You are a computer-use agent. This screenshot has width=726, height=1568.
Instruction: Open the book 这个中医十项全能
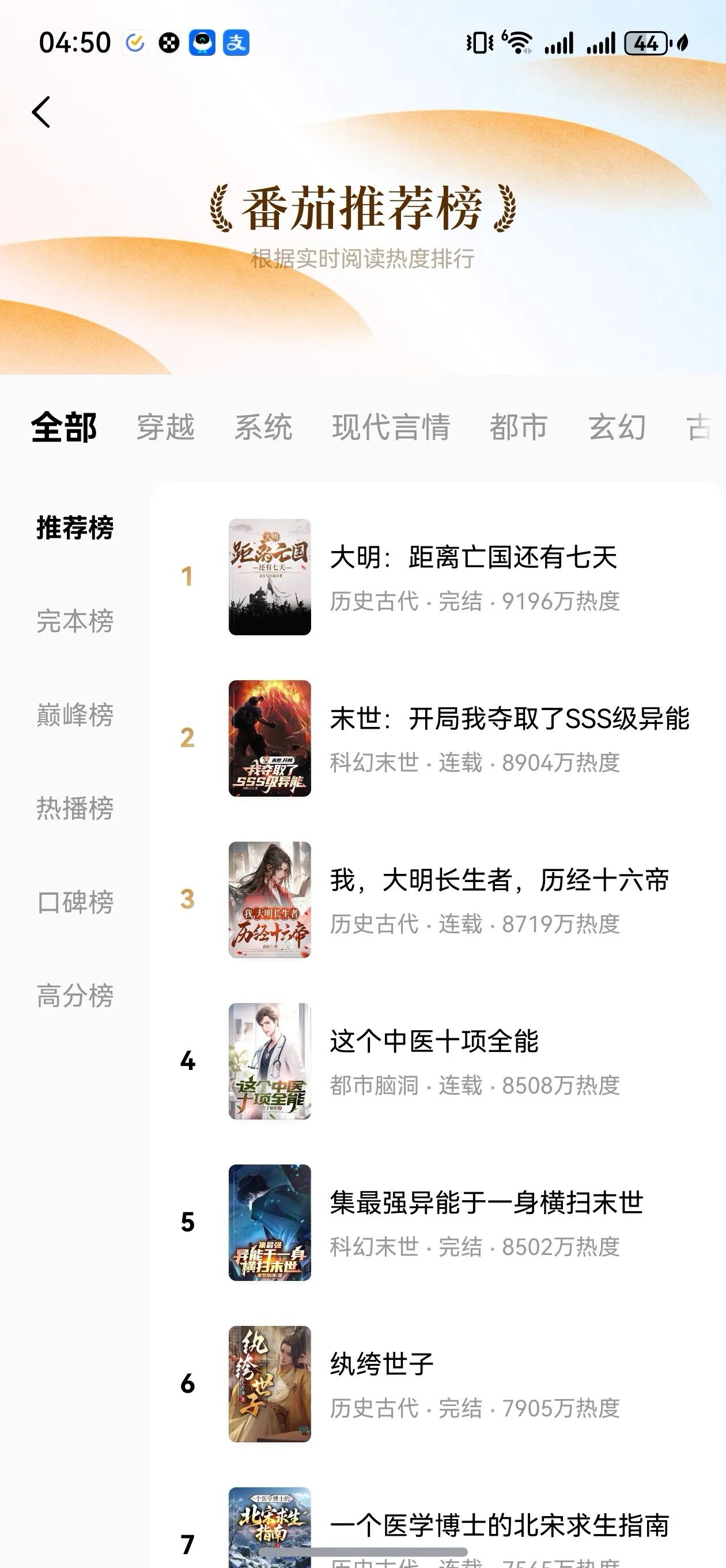tap(434, 1042)
